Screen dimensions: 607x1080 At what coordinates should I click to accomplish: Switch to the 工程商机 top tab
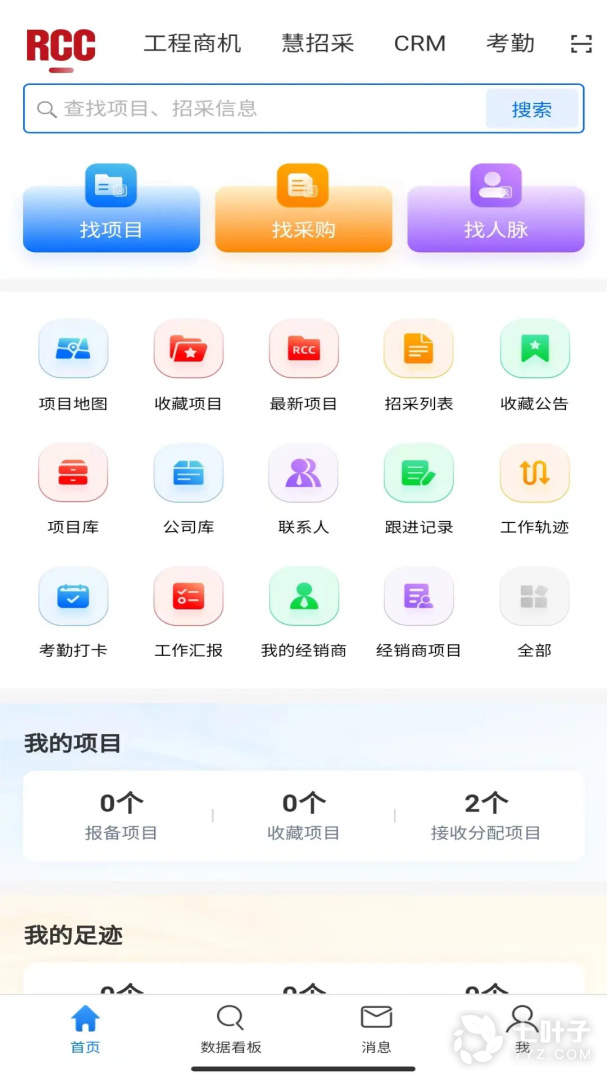(x=192, y=43)
